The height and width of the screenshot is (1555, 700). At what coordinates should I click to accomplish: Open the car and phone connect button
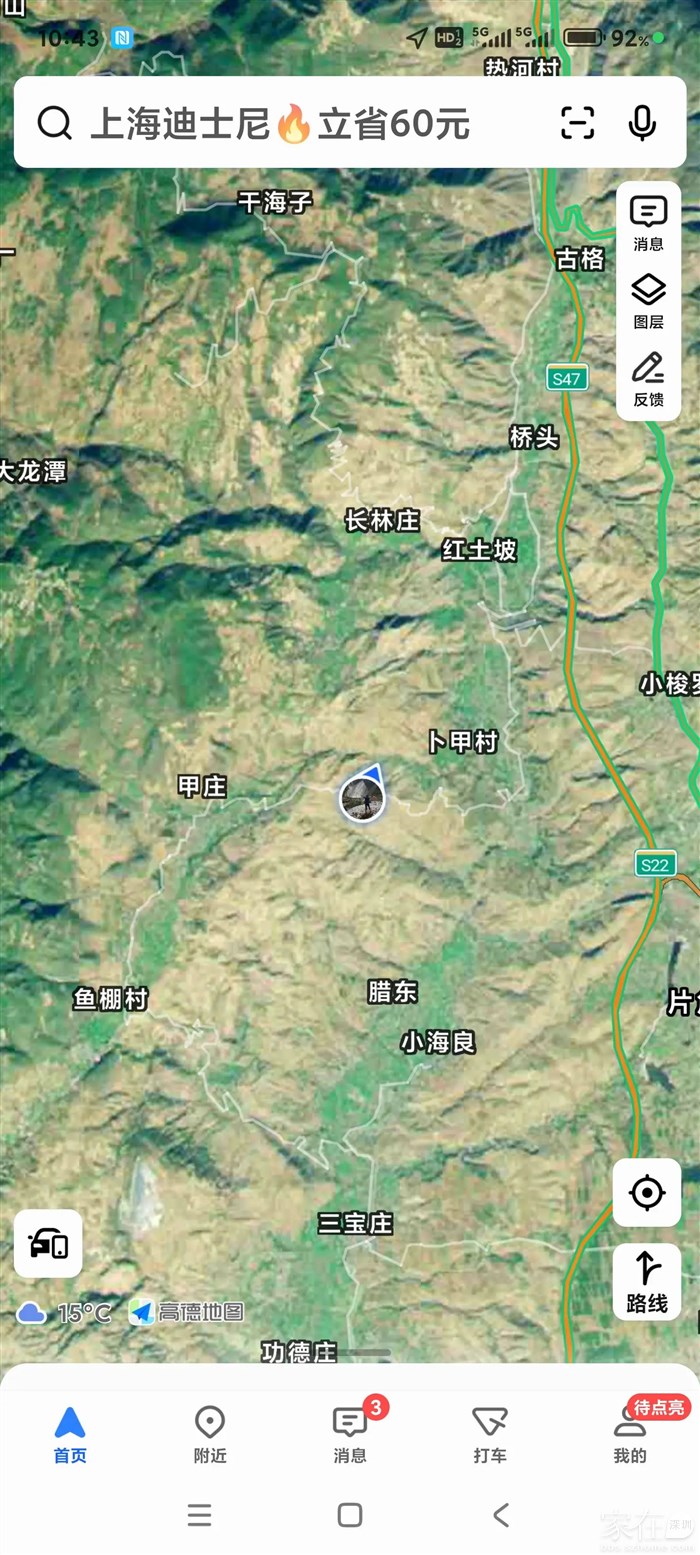coord(48,1243)
